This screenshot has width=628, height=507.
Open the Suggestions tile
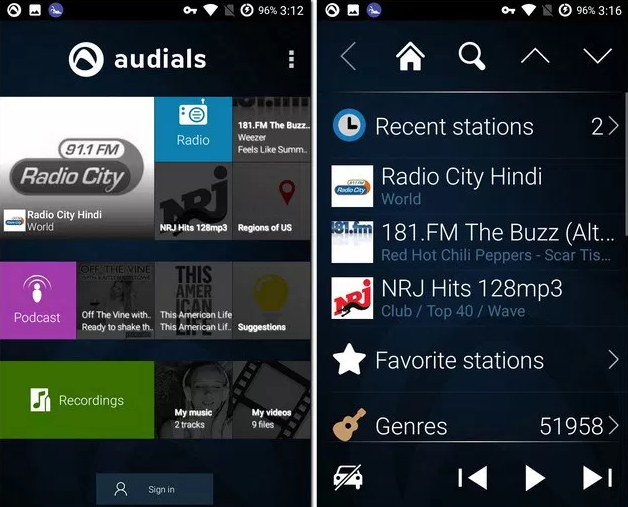pos(271,300)
